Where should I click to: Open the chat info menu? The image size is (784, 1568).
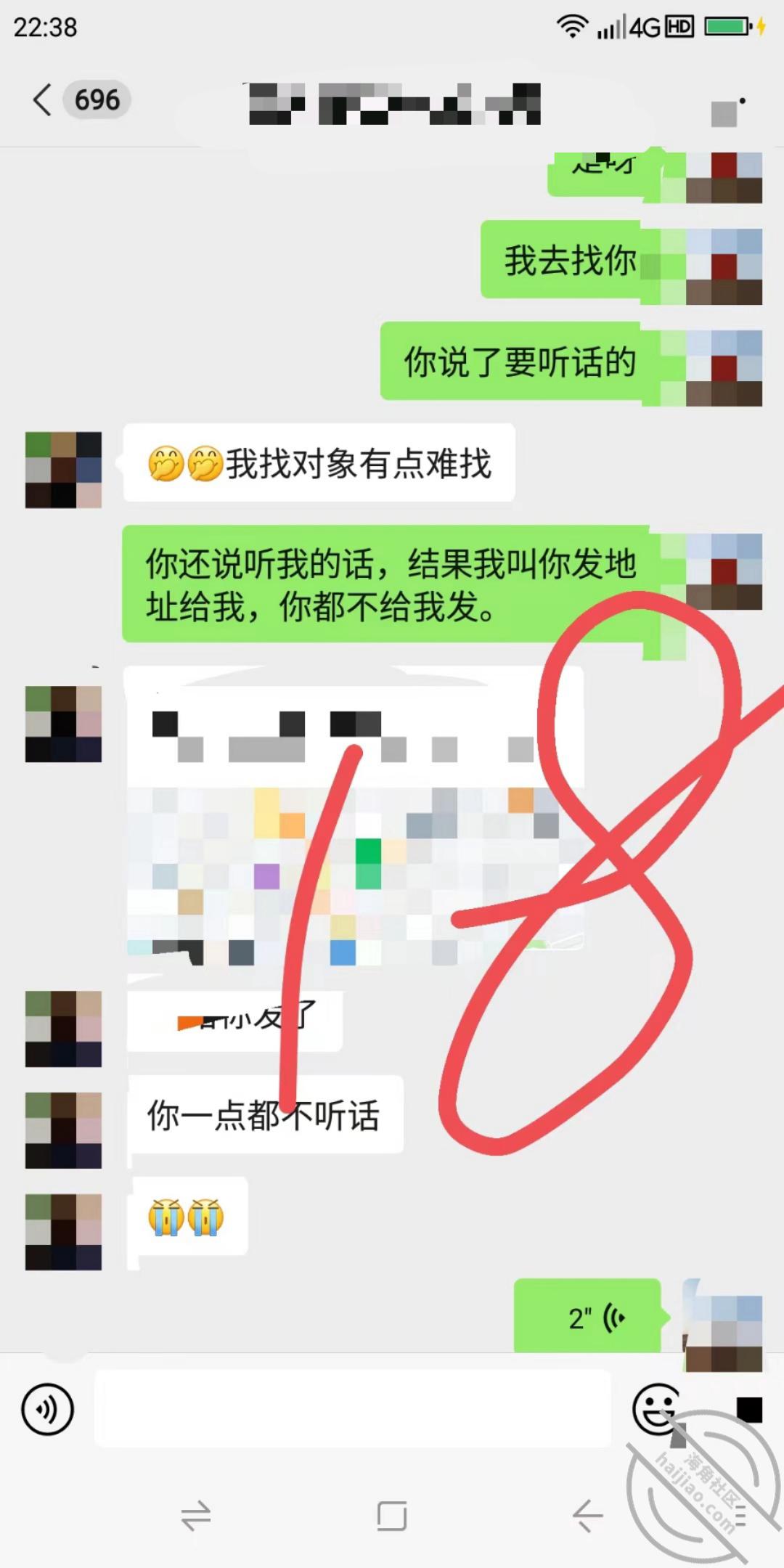(728, 110)
